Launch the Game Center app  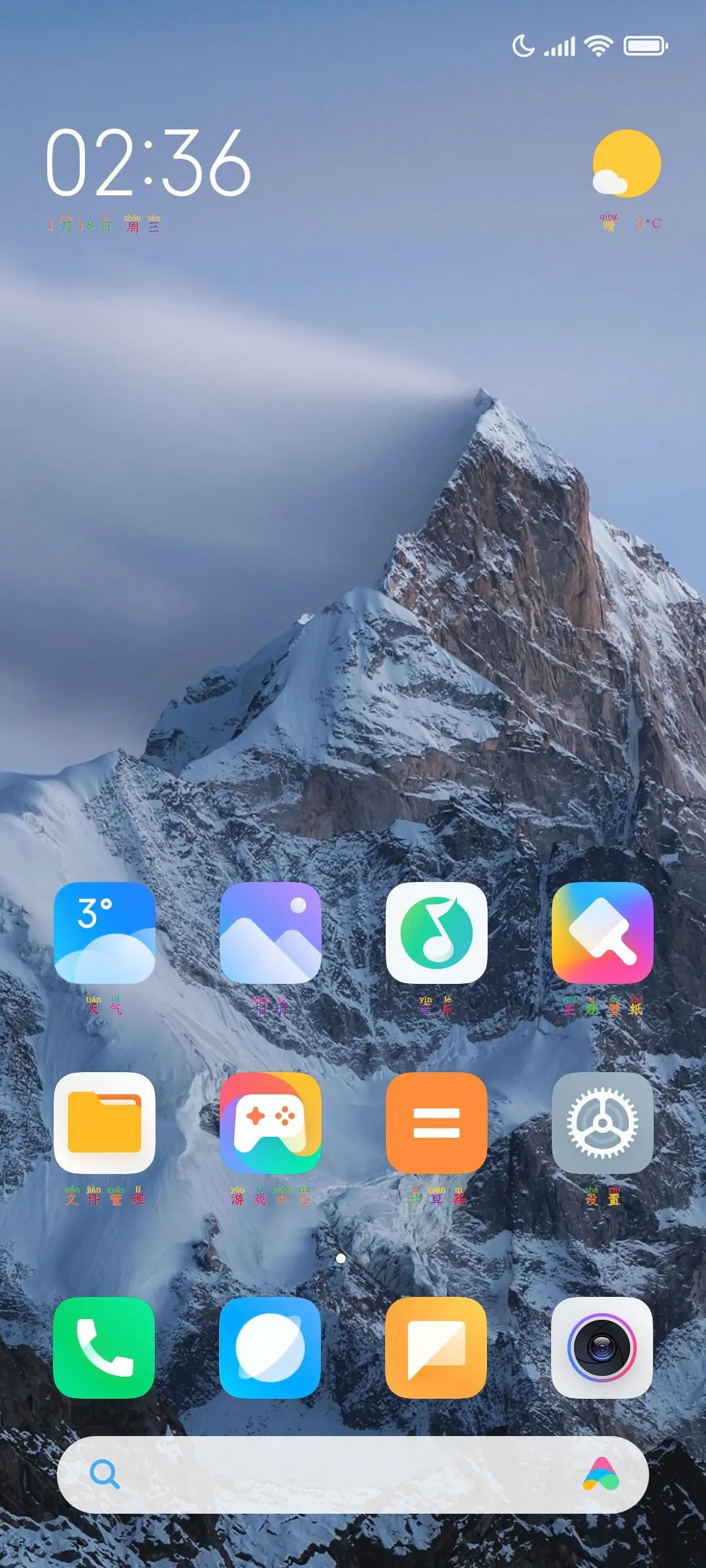[x=271, y=1123]
